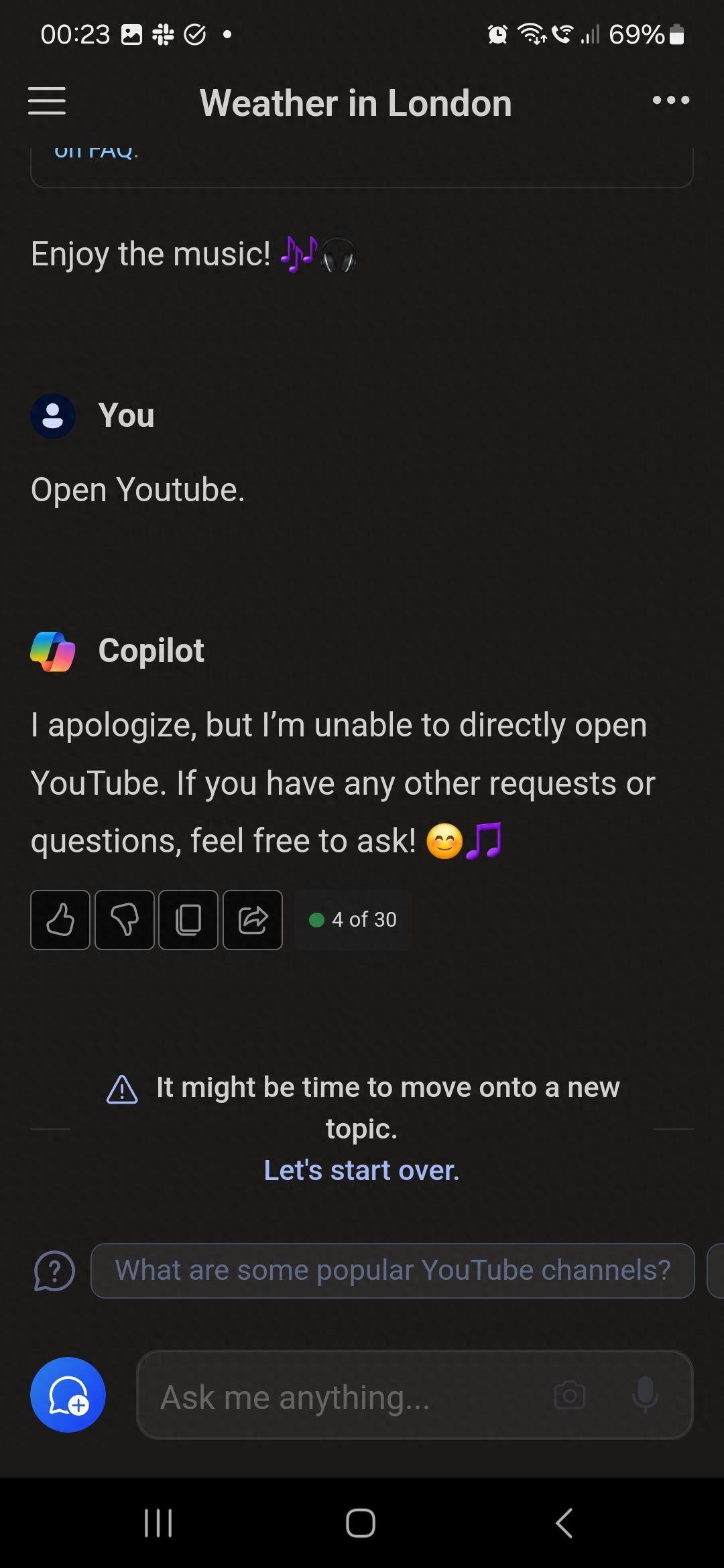724x1568 pixels.
Task: Open the three-dot overflow menu
Action: [670, 101]
